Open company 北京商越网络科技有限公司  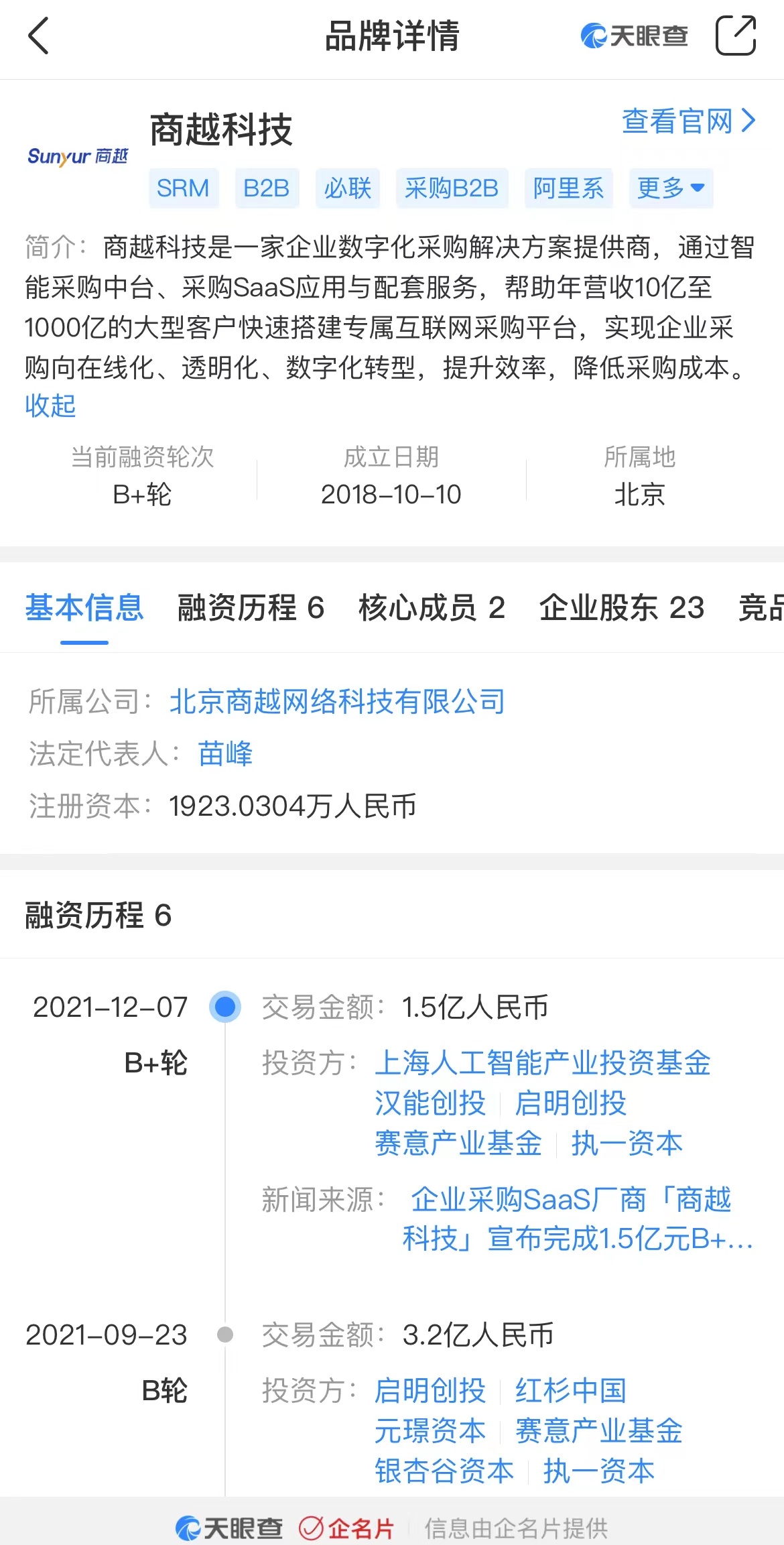point(337,702)
